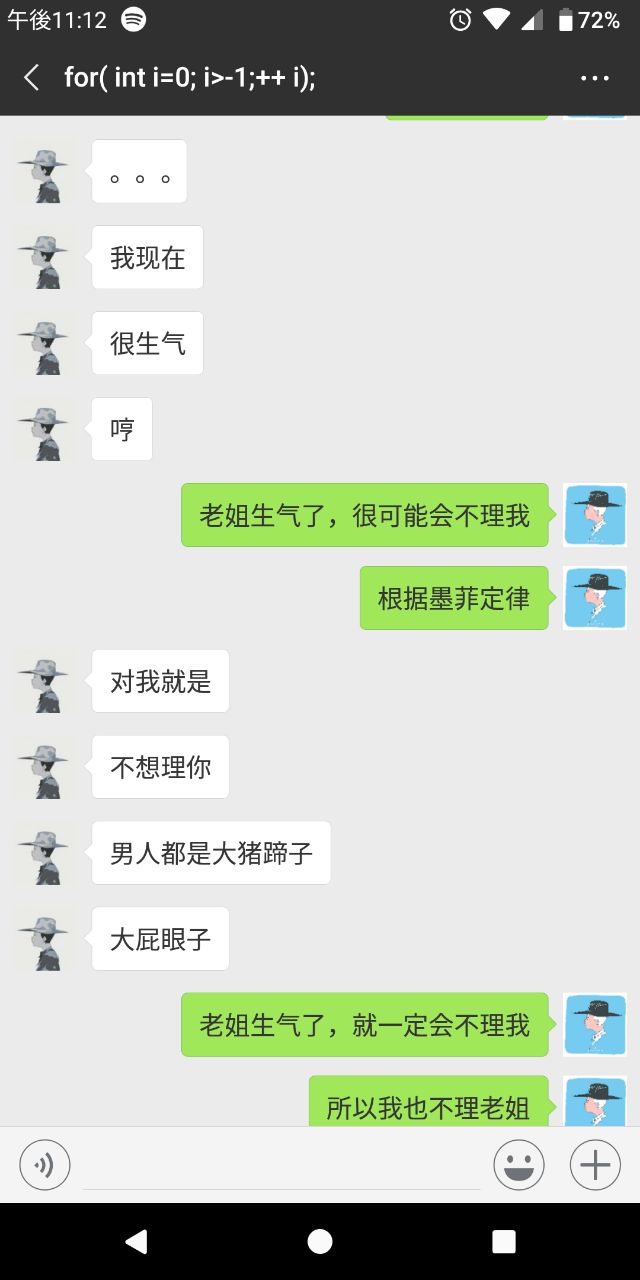640x1280 pixels.
Task: Tap the message text field
Action: (282, 1166)
